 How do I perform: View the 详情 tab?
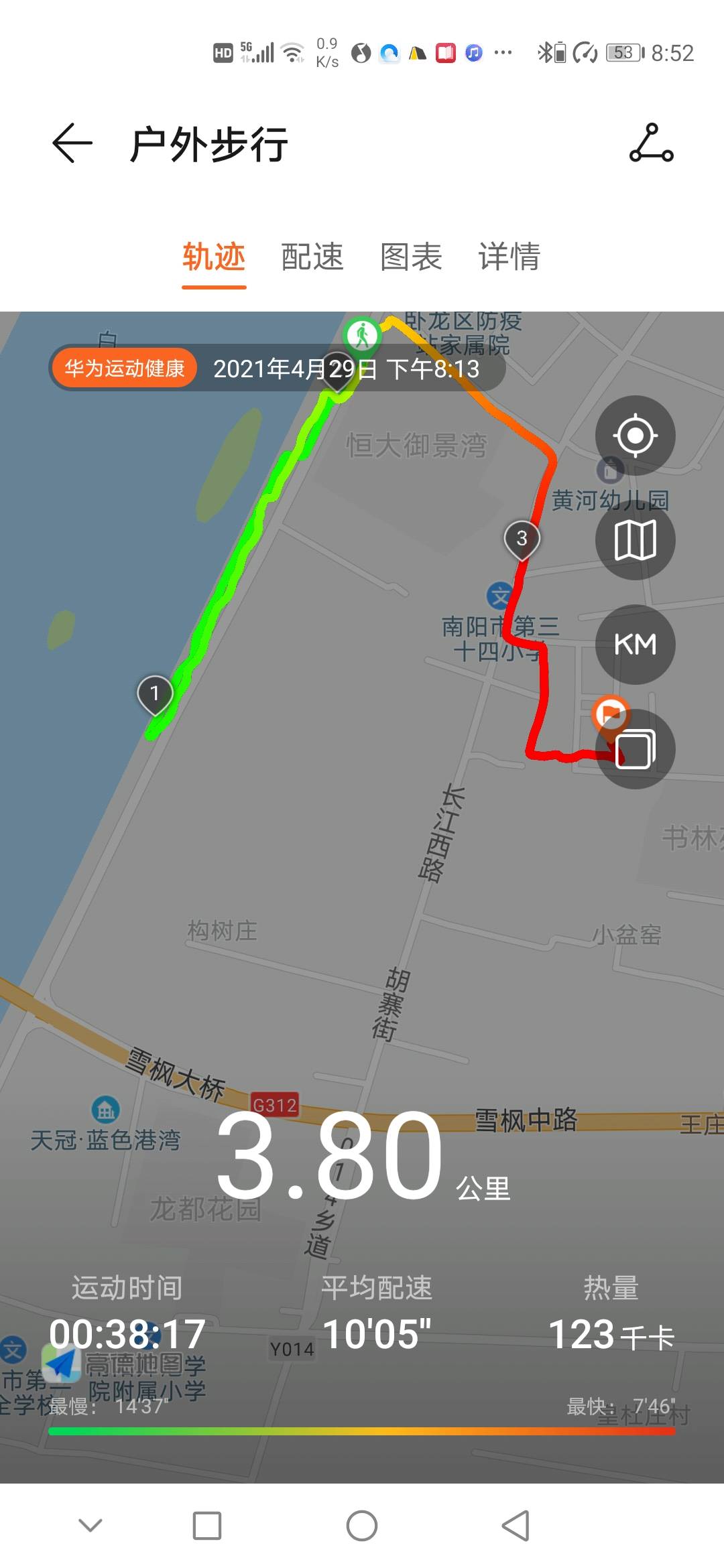tap(509, 257)
